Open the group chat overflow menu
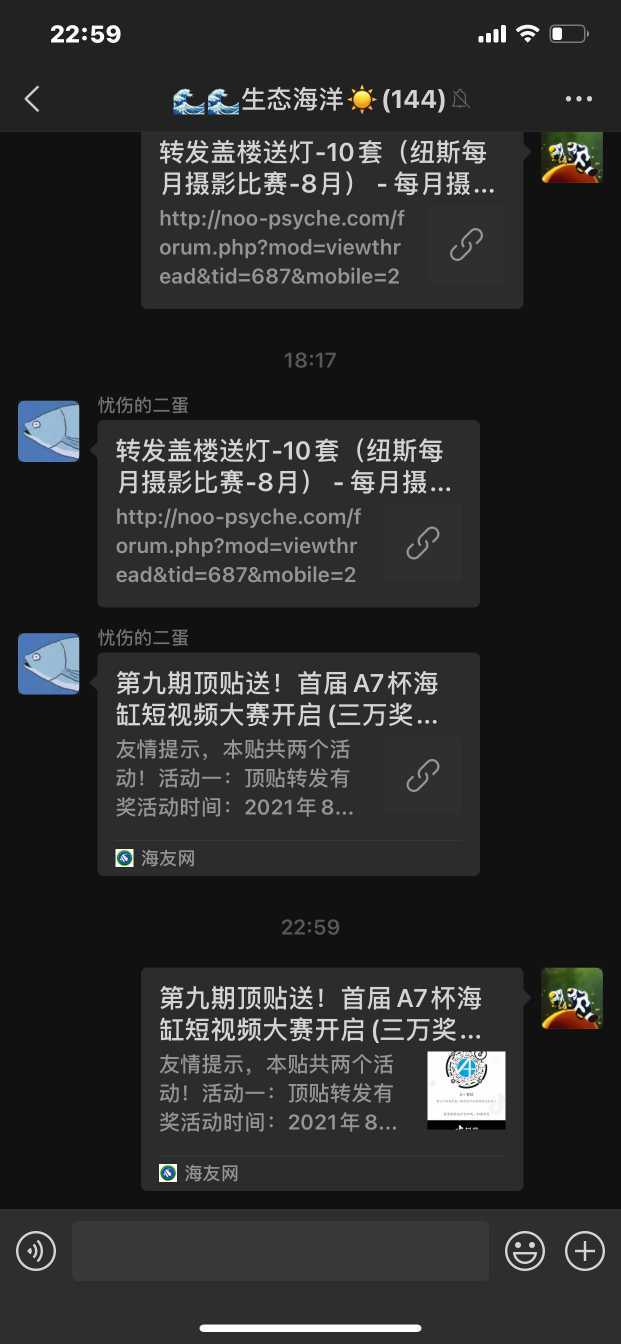 [579, 99]
